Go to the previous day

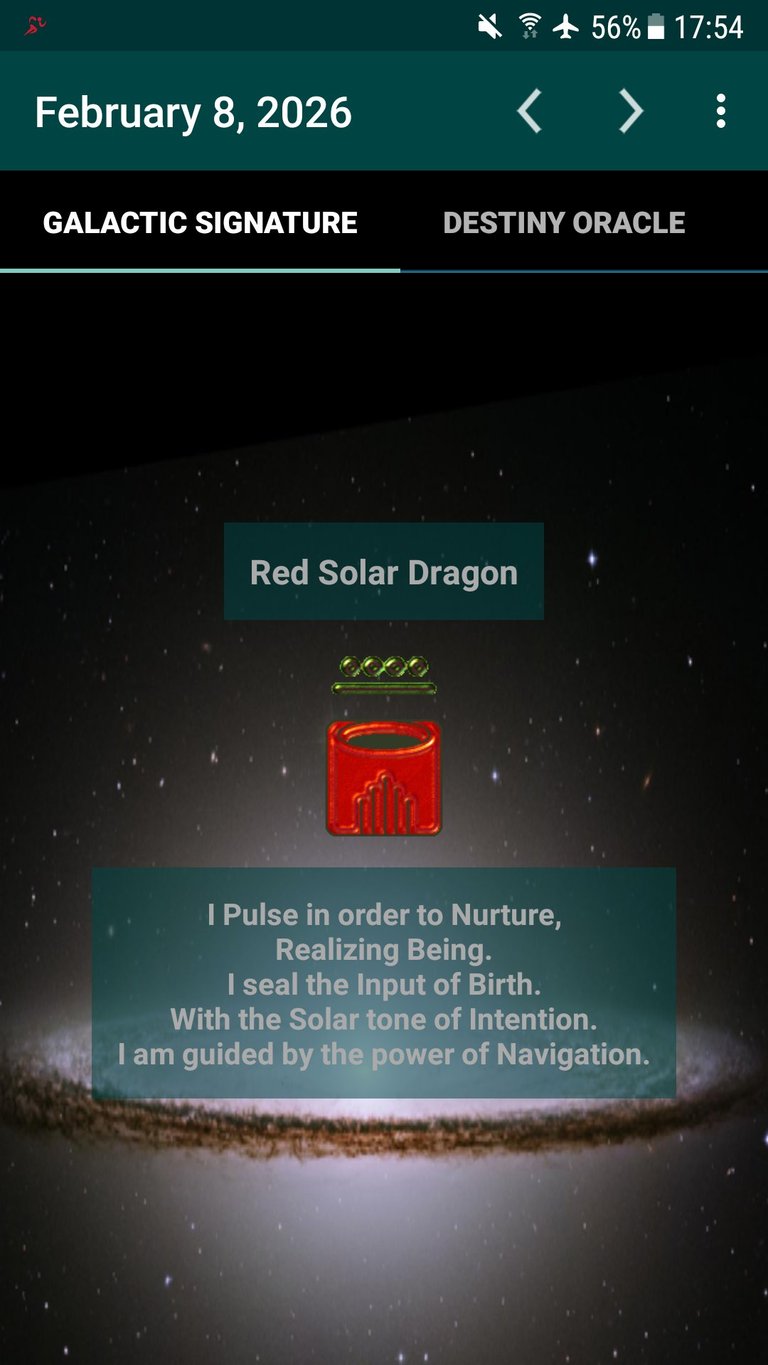tap(530, 111)
